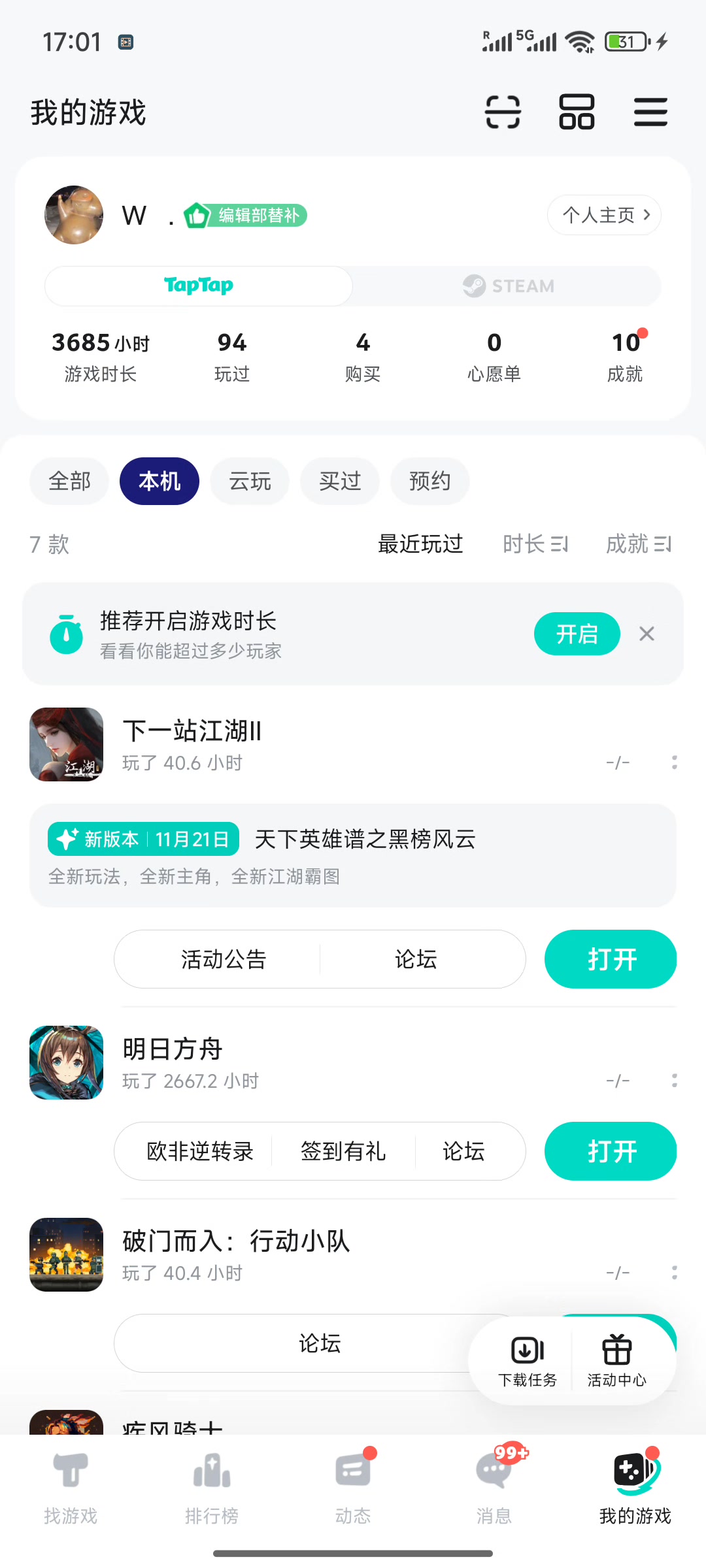Select the 全部 filter chip
Viewport: 706px width, 1568px height.
[69, 482]
